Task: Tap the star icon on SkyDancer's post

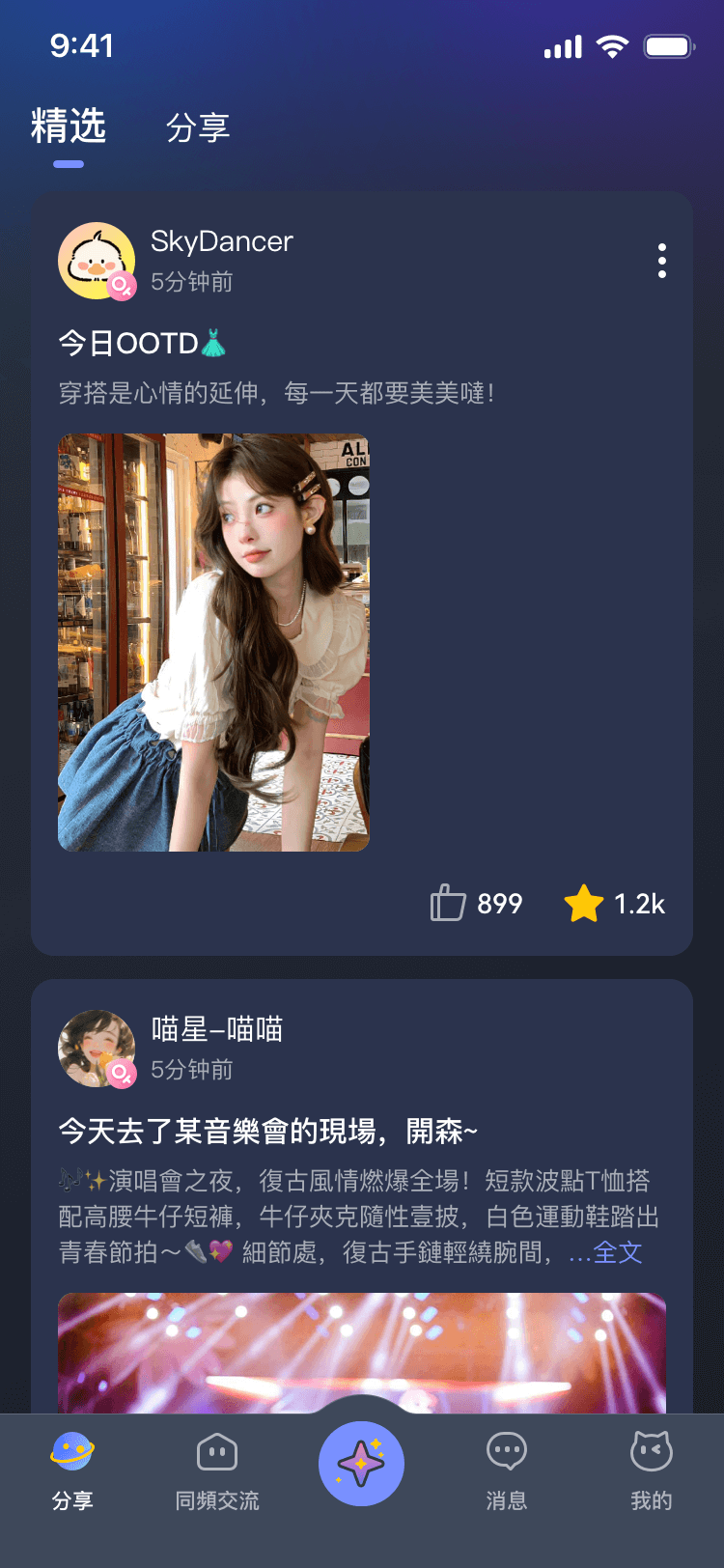Action: [584, 904]
